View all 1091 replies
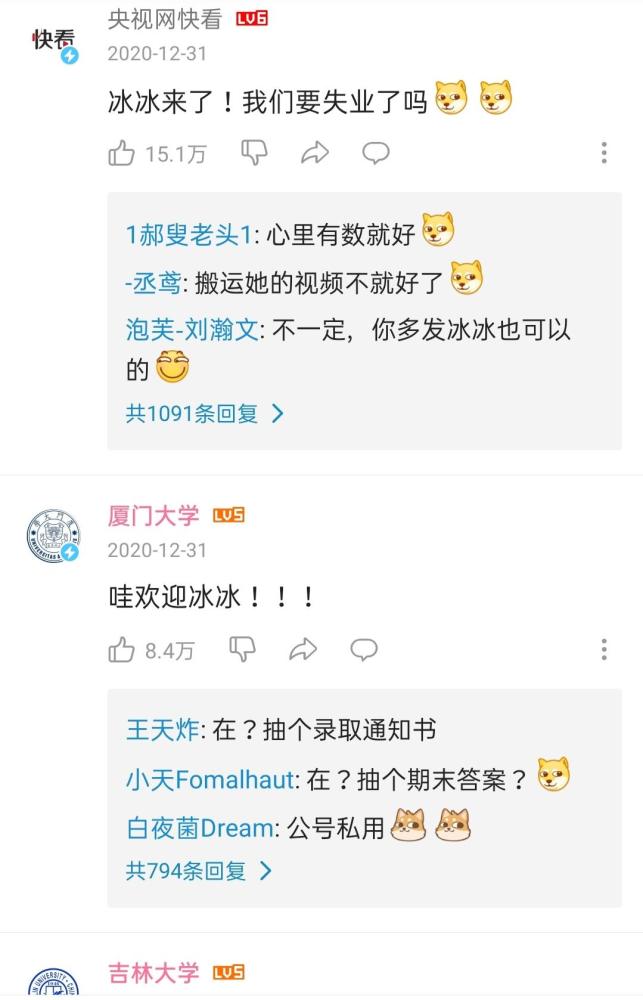 pos(204,413)
